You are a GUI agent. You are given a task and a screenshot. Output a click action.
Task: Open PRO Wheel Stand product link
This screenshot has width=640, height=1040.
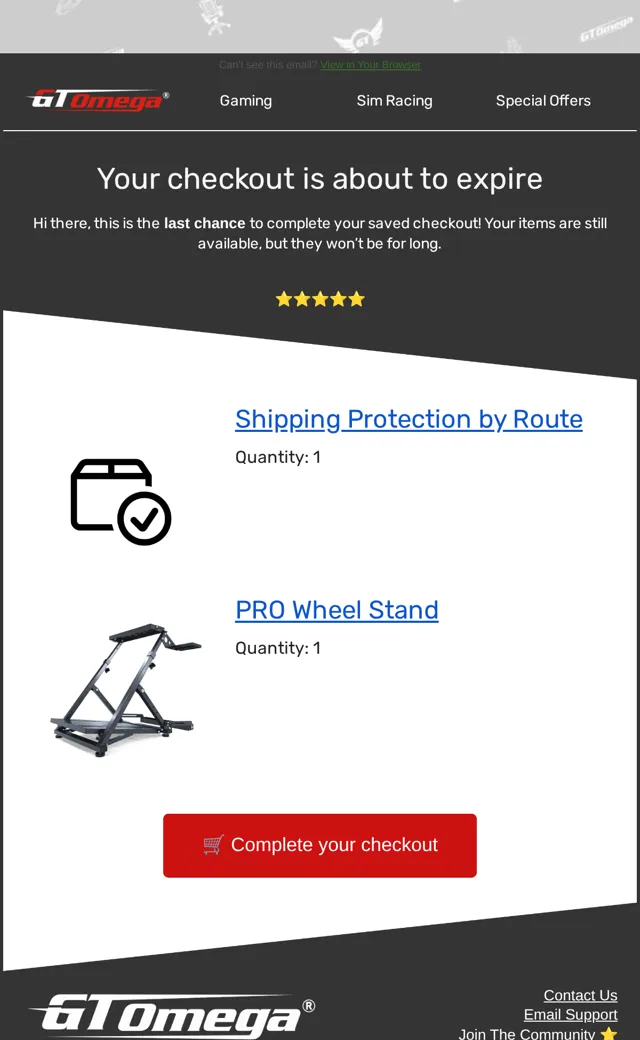point(337,610)
